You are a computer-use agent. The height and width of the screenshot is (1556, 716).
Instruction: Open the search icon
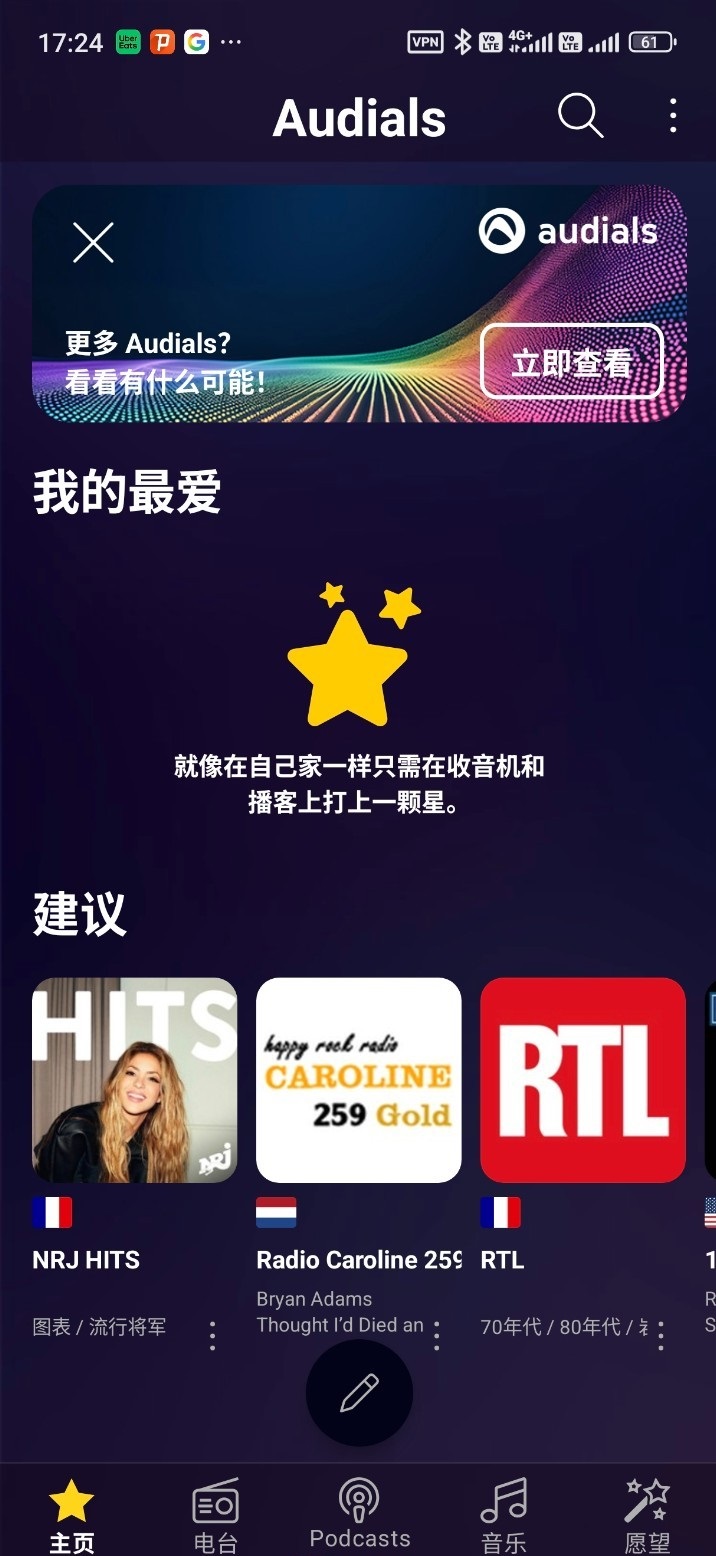[580, 116]
